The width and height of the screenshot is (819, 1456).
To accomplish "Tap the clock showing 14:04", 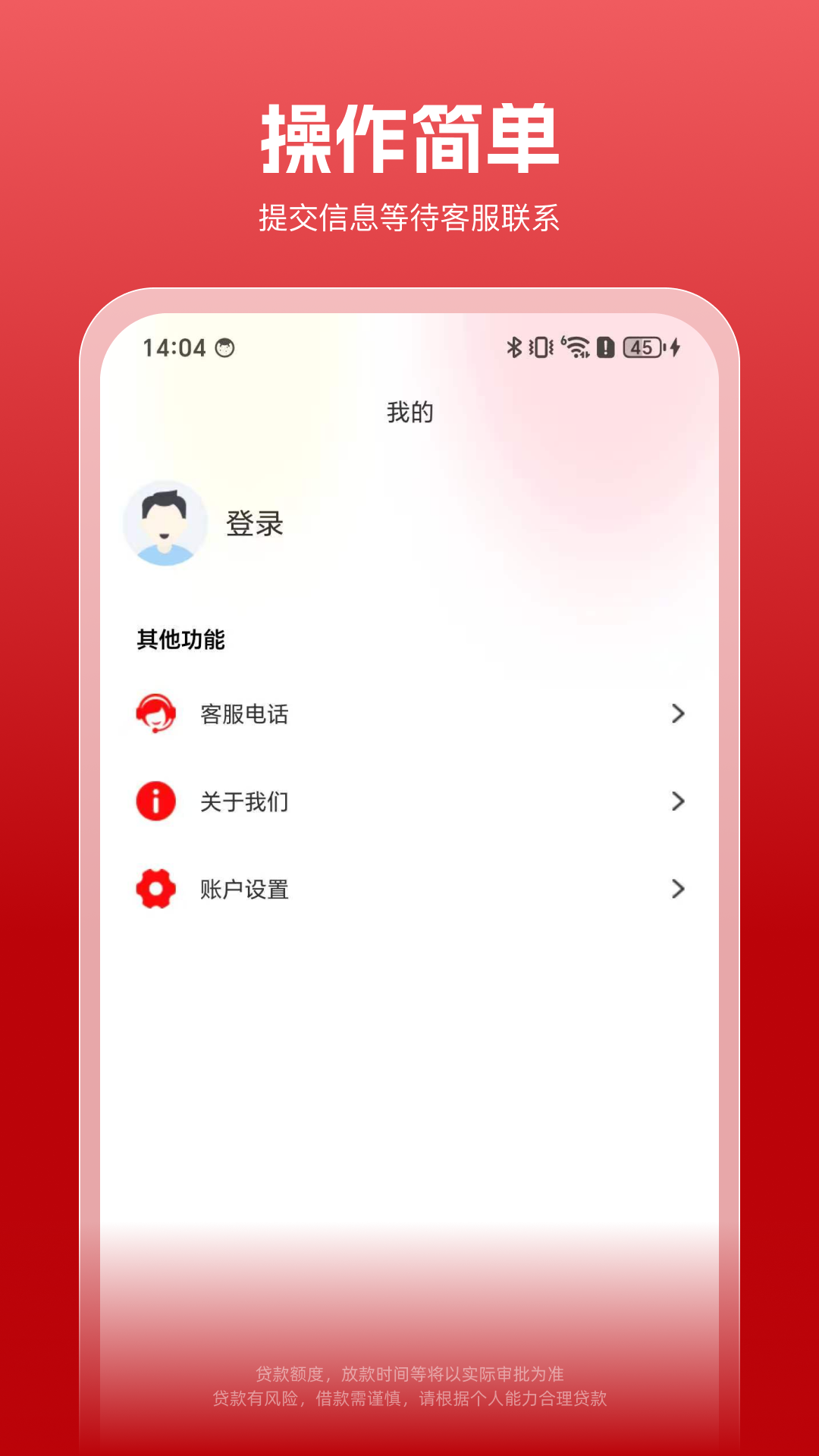I will click(173, 349).
